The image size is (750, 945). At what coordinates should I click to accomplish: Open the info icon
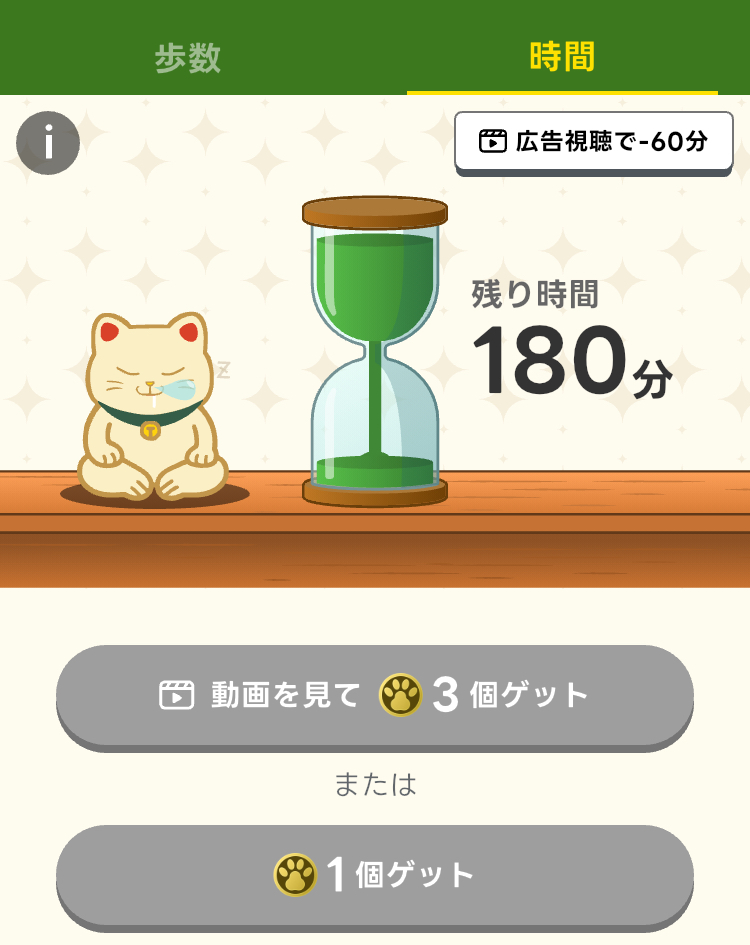(47, 144)
